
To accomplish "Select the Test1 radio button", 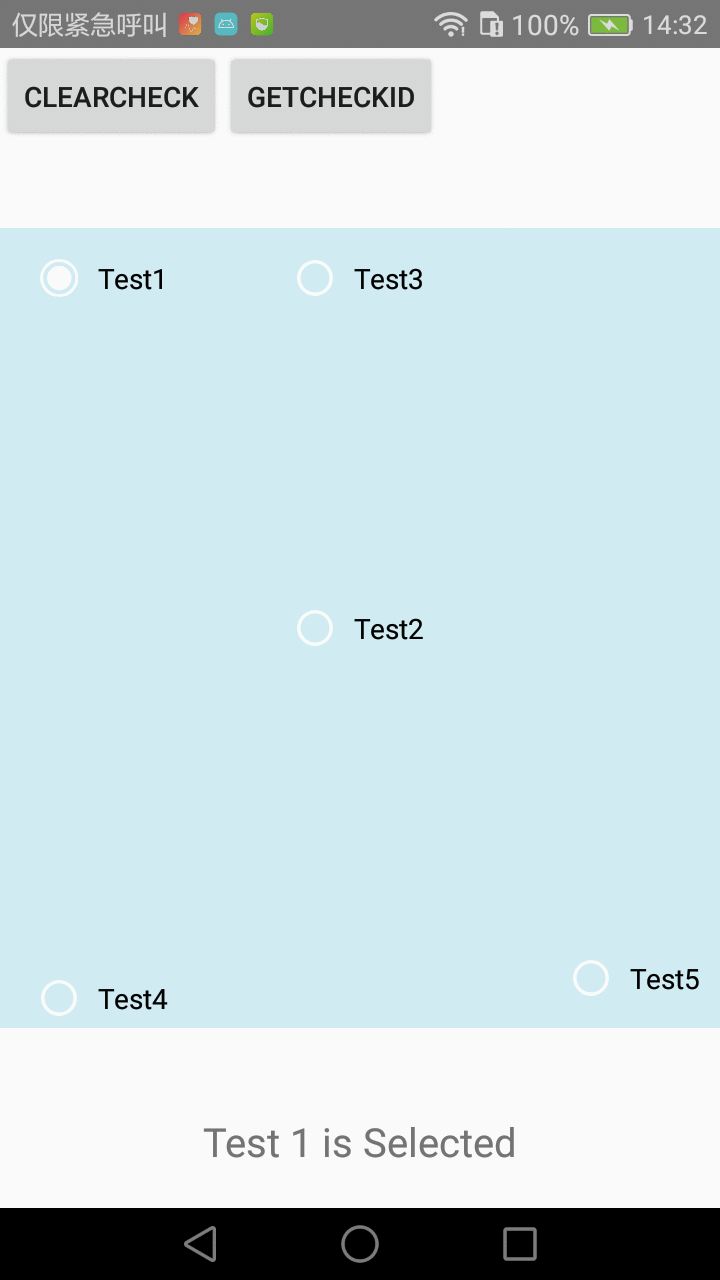I will 59,278.
